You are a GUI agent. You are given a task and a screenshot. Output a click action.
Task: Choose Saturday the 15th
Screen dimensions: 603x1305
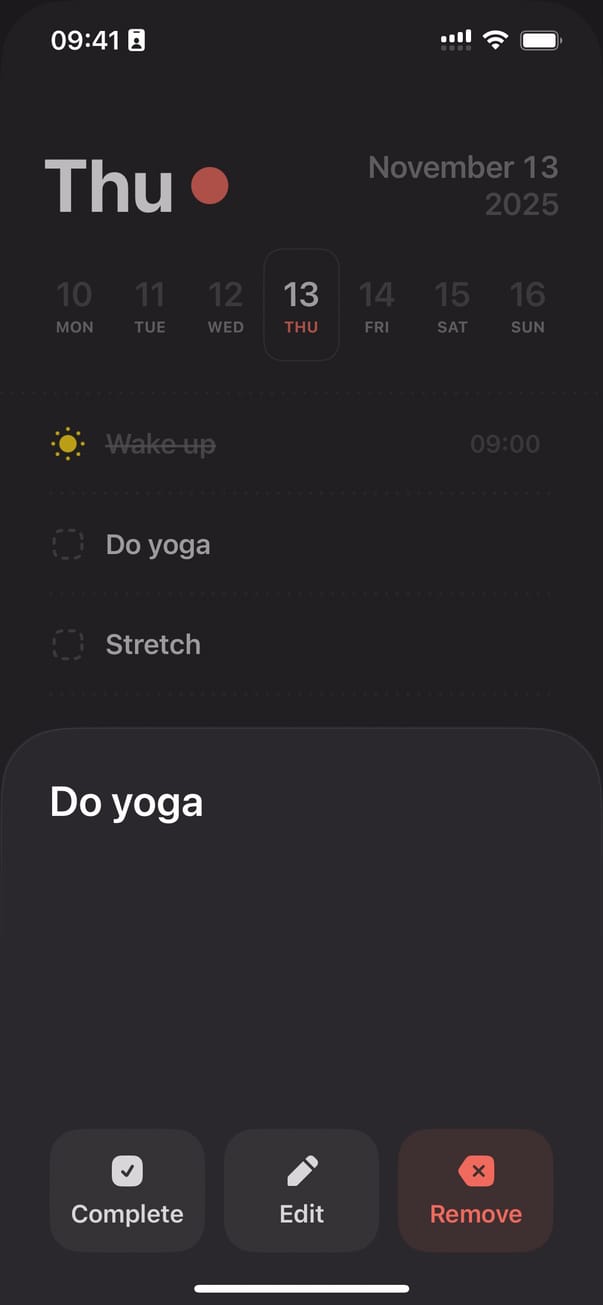[x=452, y=305]
